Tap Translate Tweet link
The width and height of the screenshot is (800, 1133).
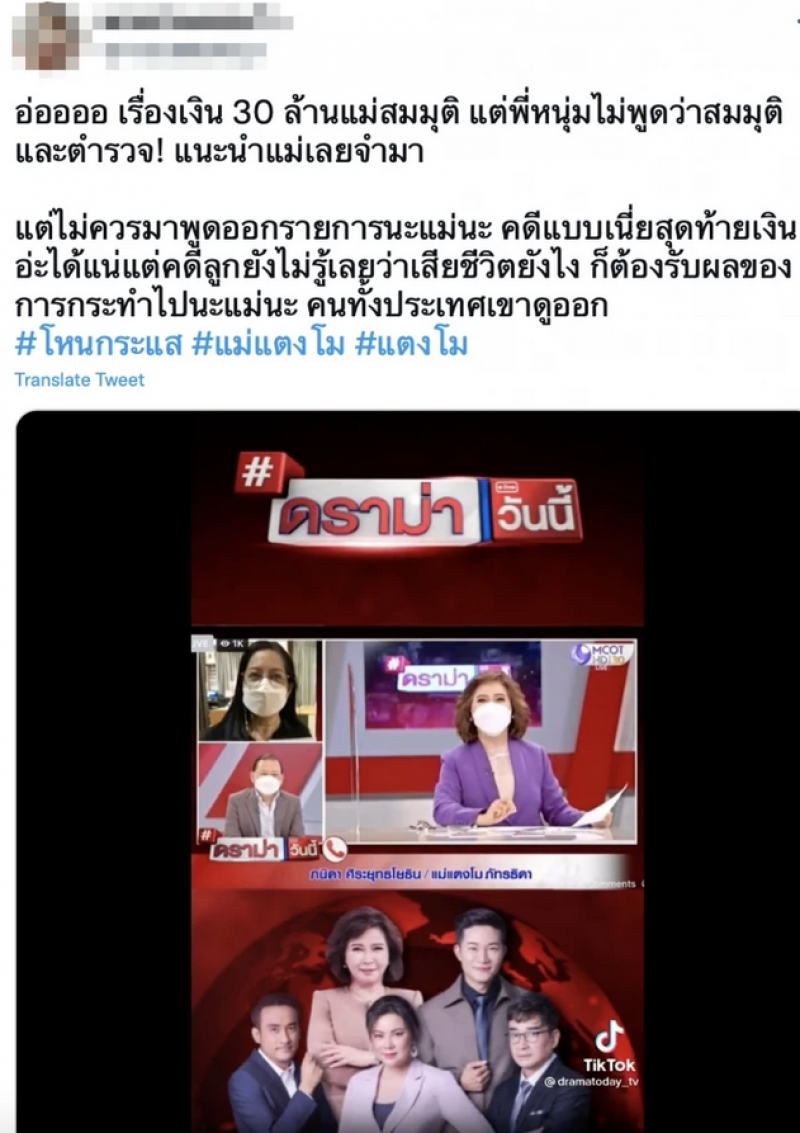point(79,380)
